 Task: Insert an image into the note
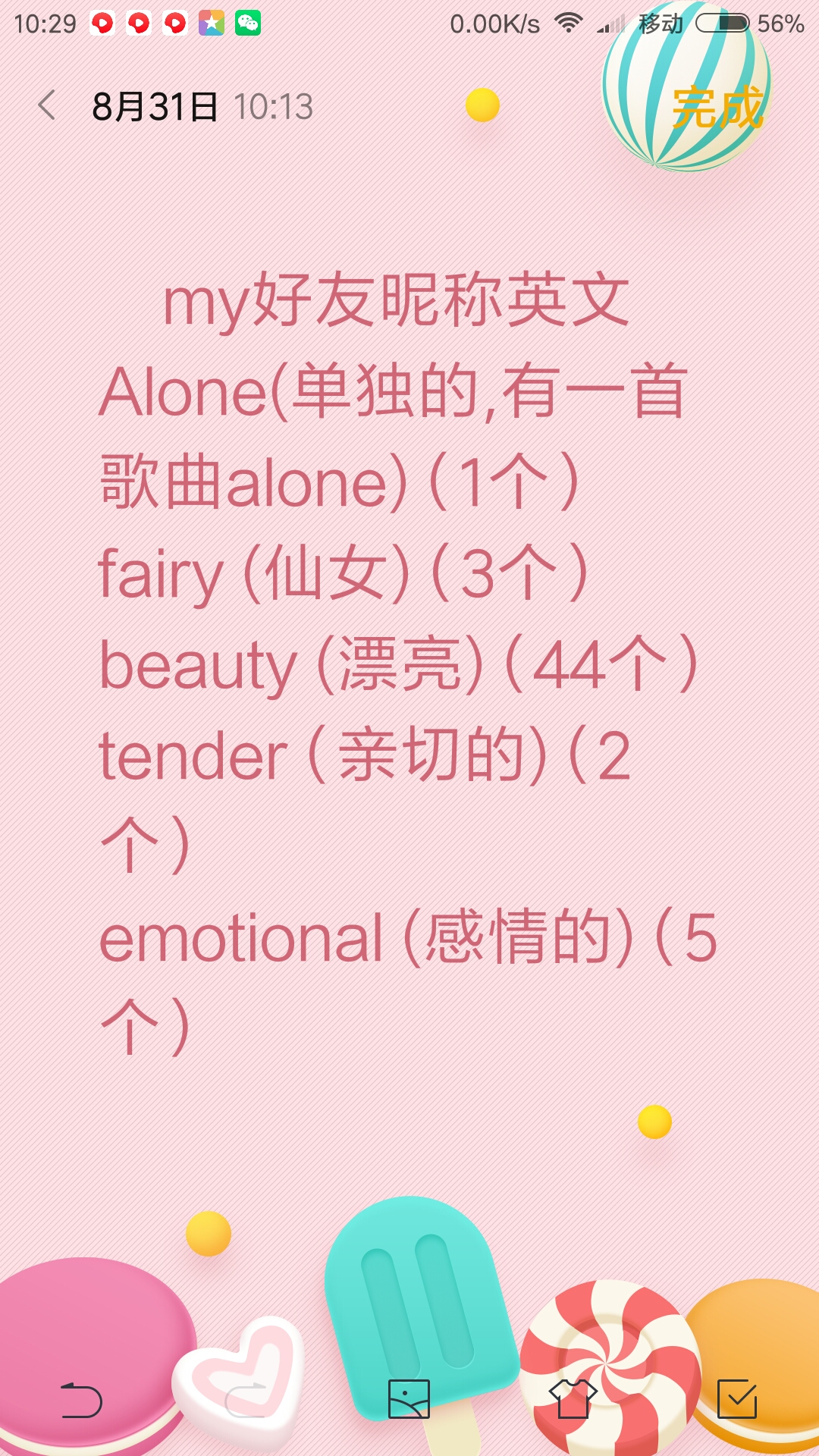[409, 1399]
